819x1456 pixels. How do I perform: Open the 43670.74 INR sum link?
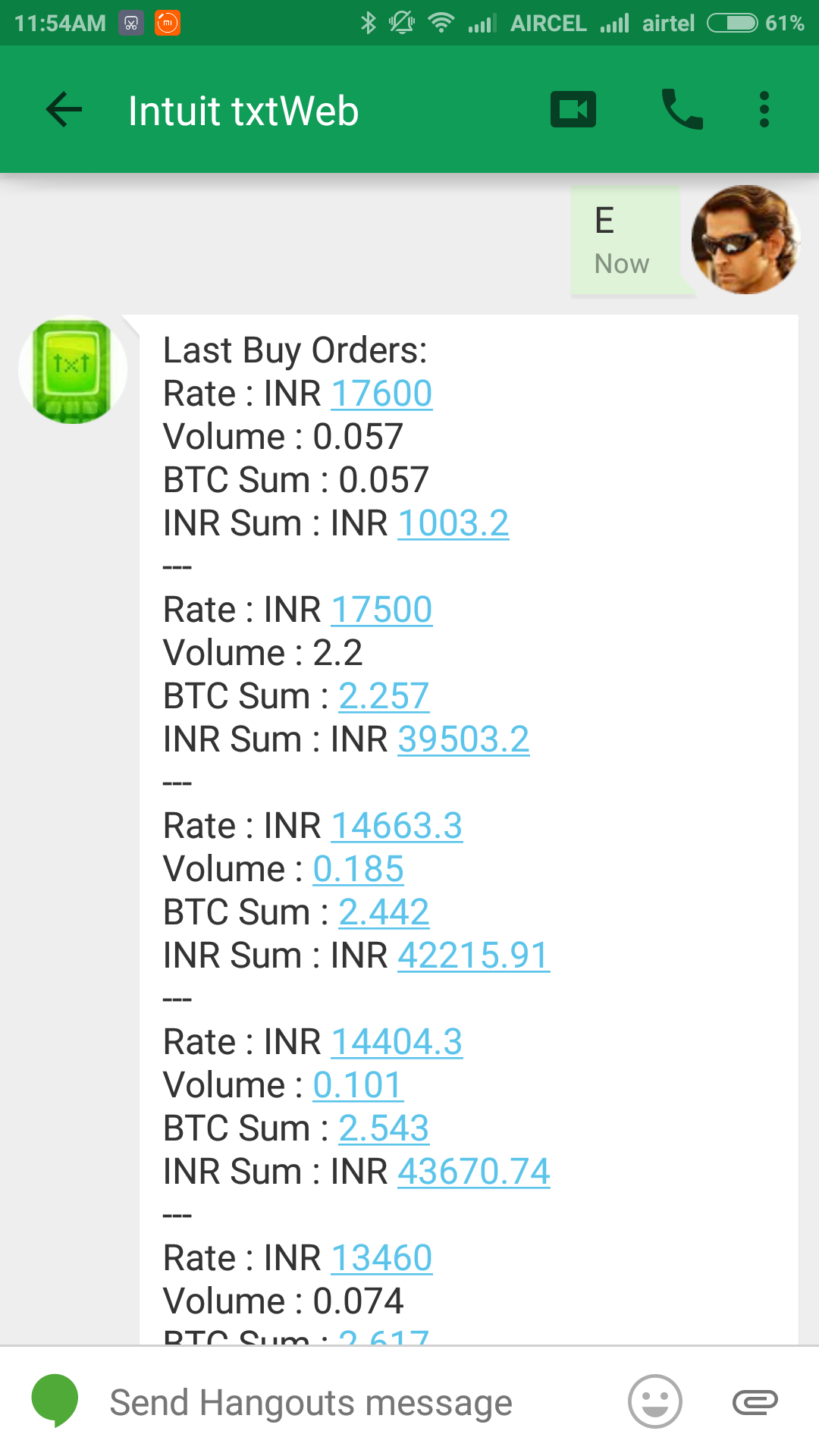(473, 1172)
